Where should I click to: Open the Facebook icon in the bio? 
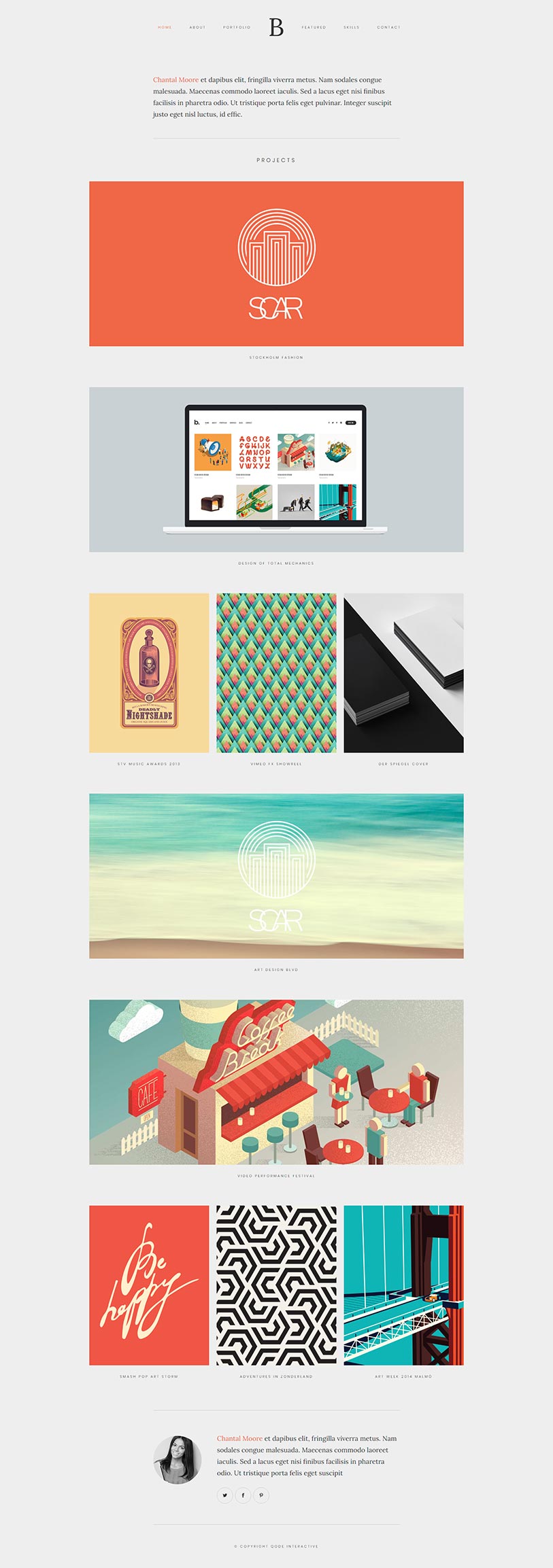point(243,1495)
